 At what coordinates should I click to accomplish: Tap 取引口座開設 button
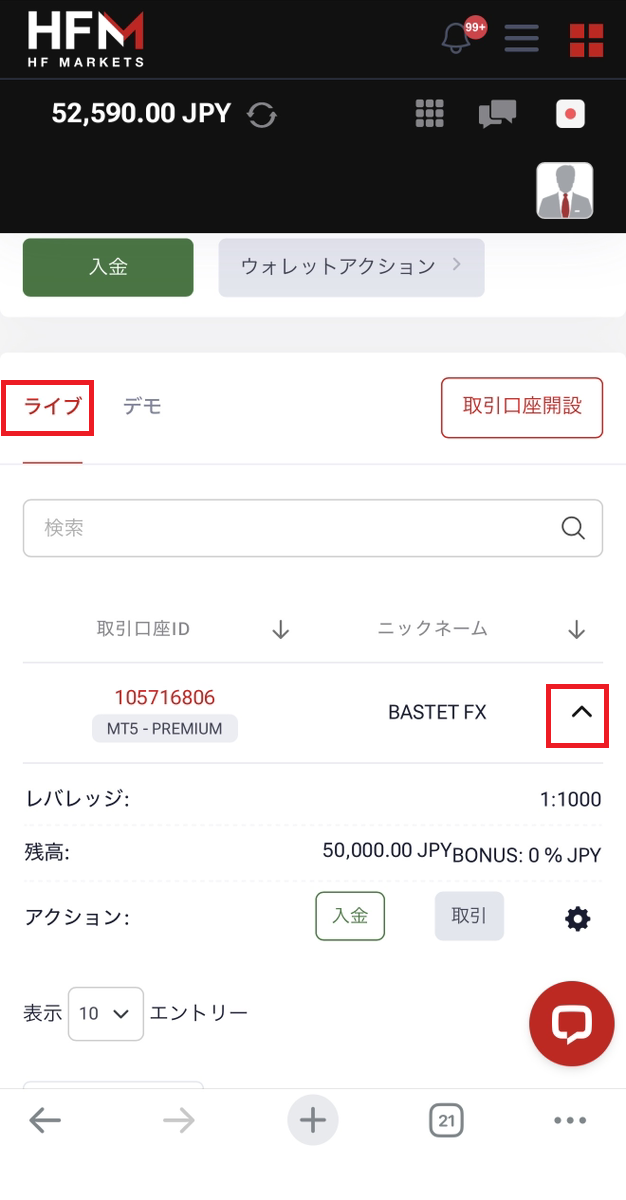click(x=522, y=407)
